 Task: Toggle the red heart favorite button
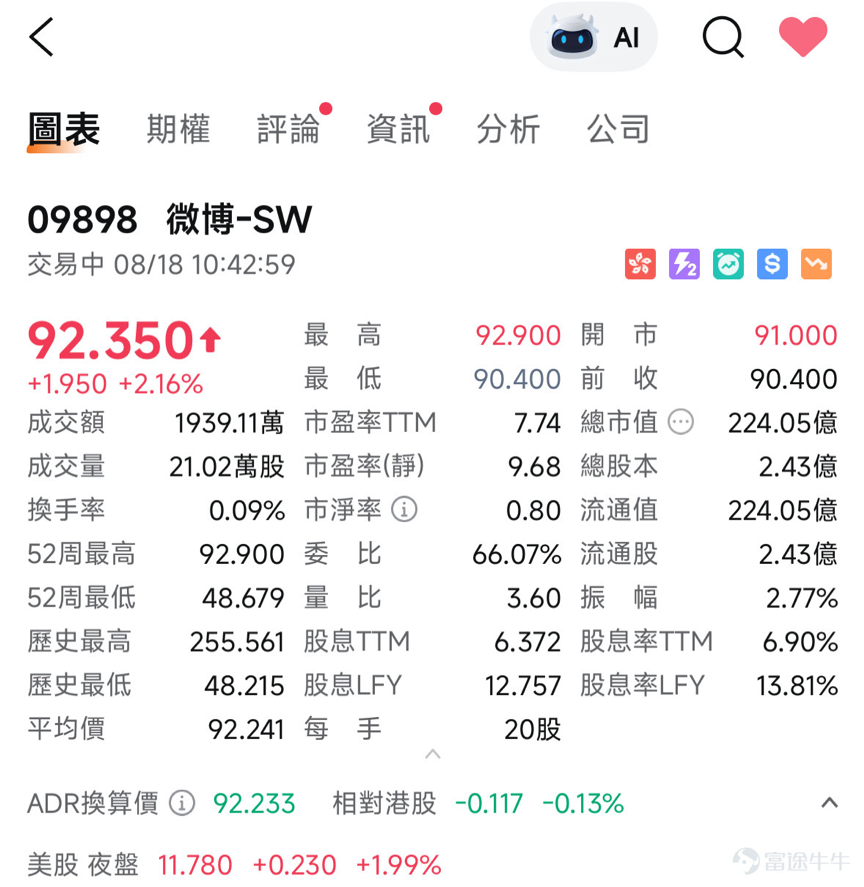[x=804, y=37]
